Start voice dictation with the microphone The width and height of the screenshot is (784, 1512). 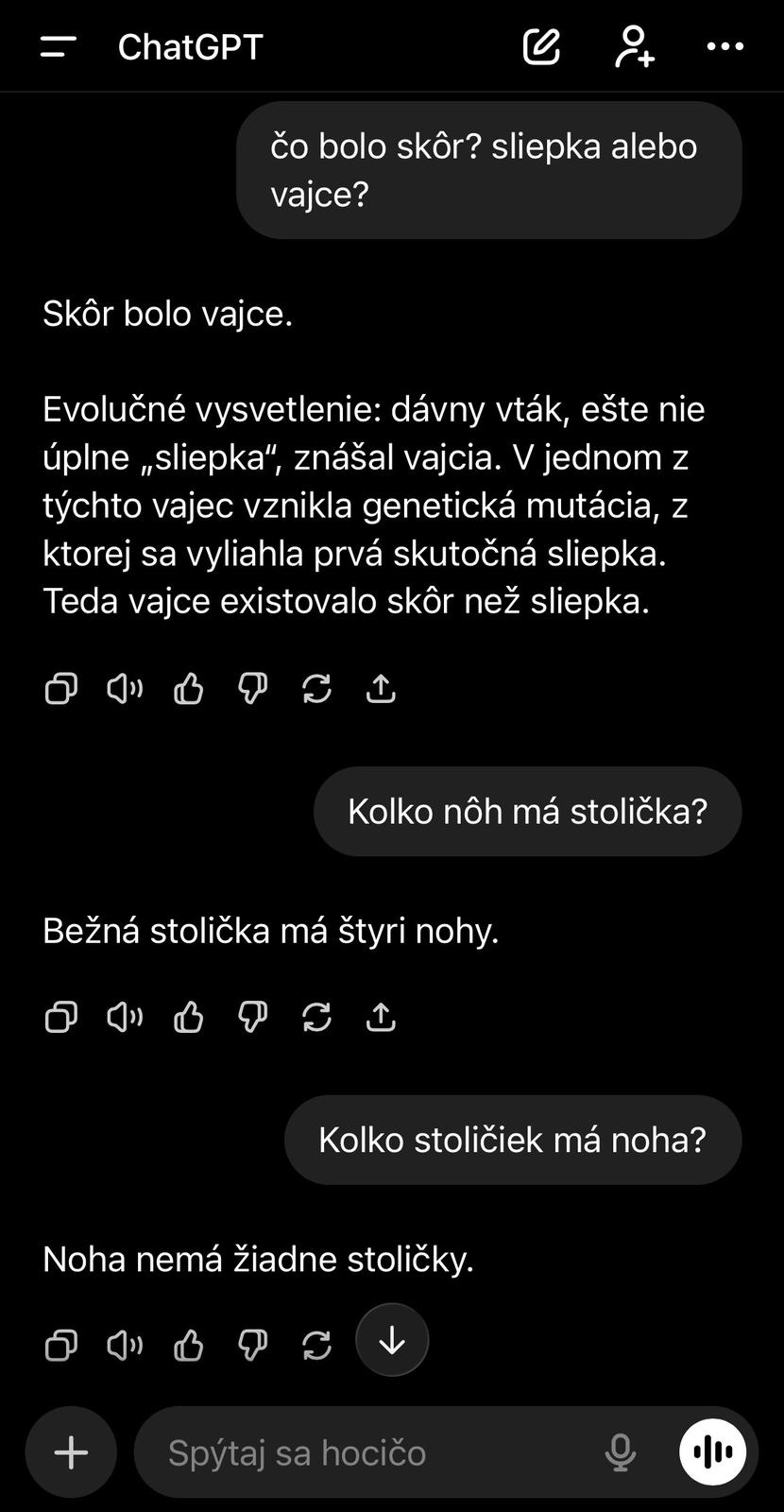point(621,1452)
